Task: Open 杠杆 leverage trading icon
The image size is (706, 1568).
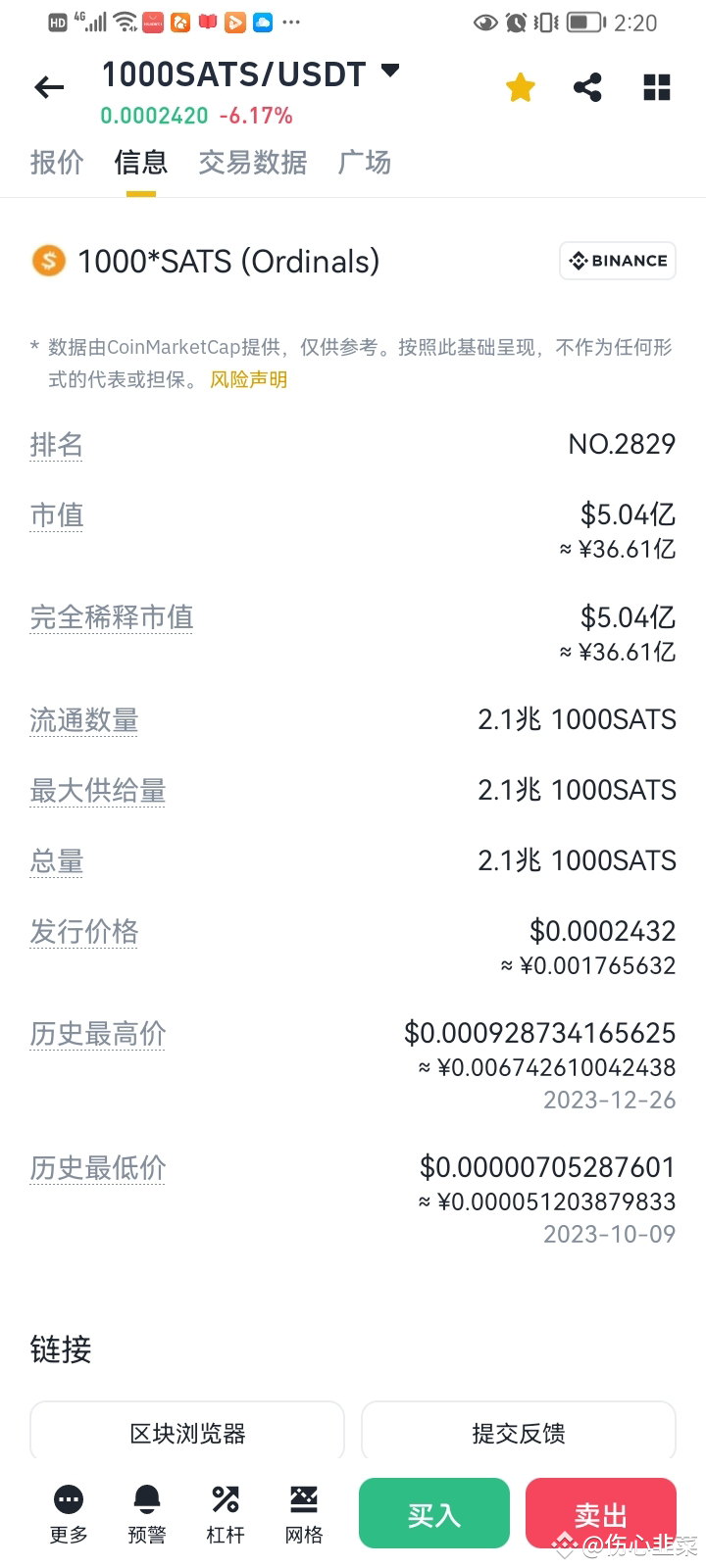Action: 225,1512
